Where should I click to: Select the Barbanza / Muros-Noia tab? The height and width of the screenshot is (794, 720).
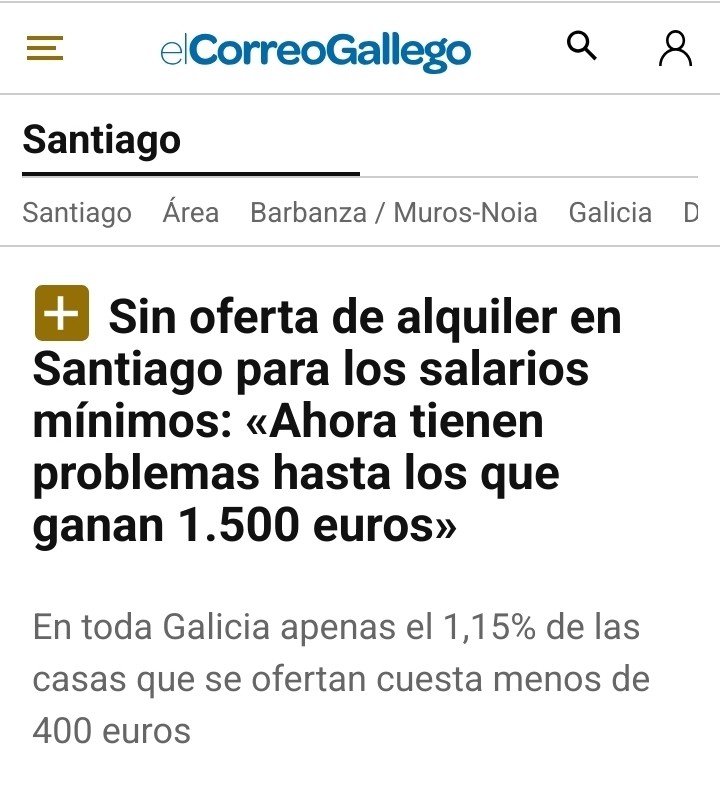(393, 212)
